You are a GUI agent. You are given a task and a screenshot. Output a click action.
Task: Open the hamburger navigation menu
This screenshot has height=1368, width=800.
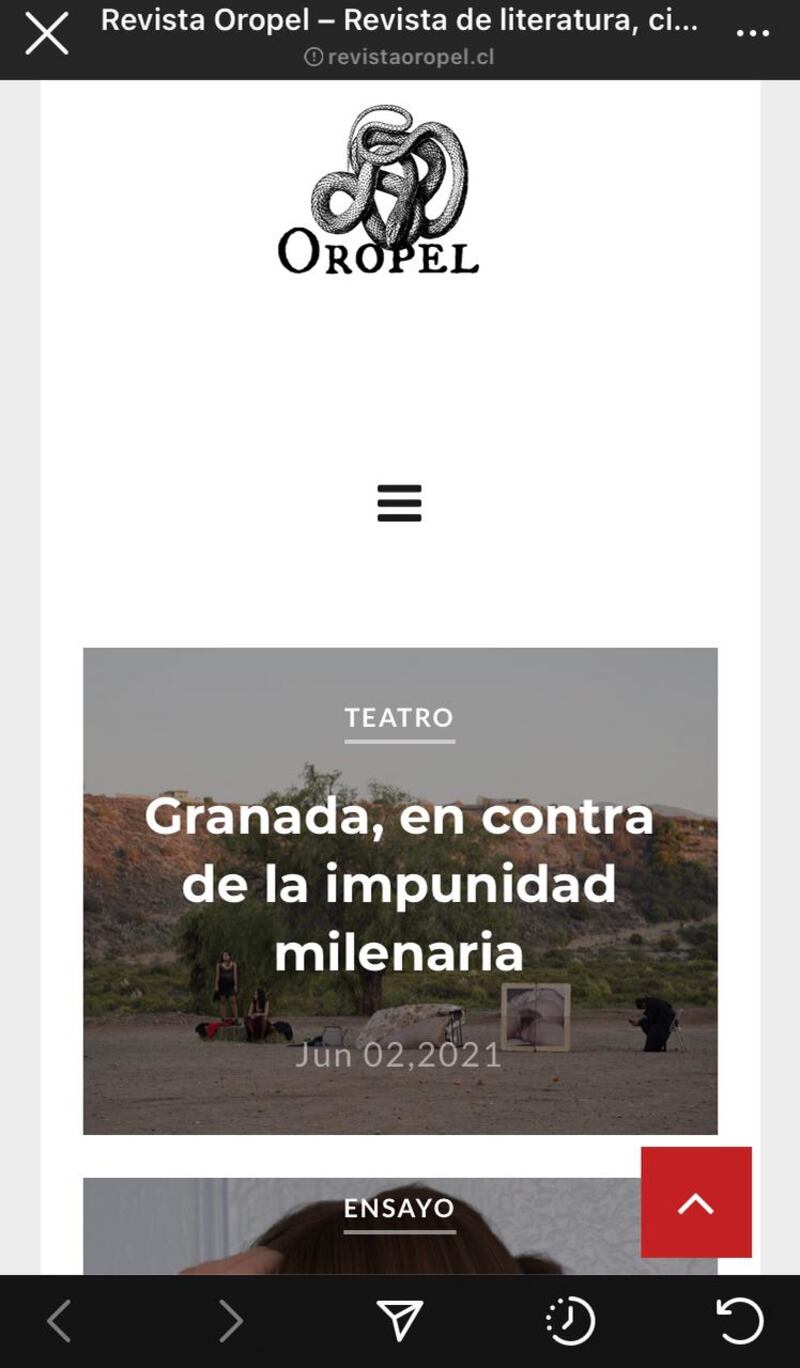coord(399,503)
